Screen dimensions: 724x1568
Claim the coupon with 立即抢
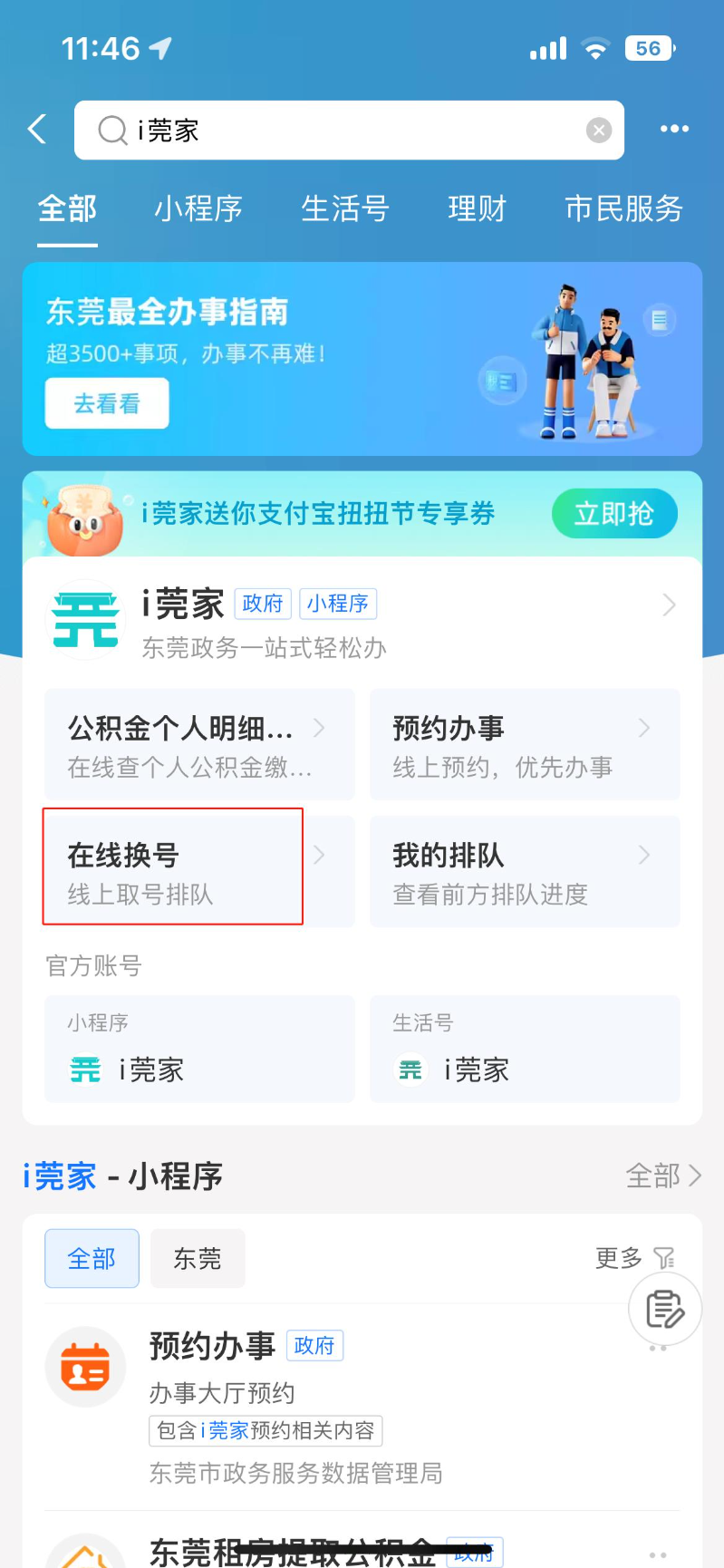pos(614,514)
